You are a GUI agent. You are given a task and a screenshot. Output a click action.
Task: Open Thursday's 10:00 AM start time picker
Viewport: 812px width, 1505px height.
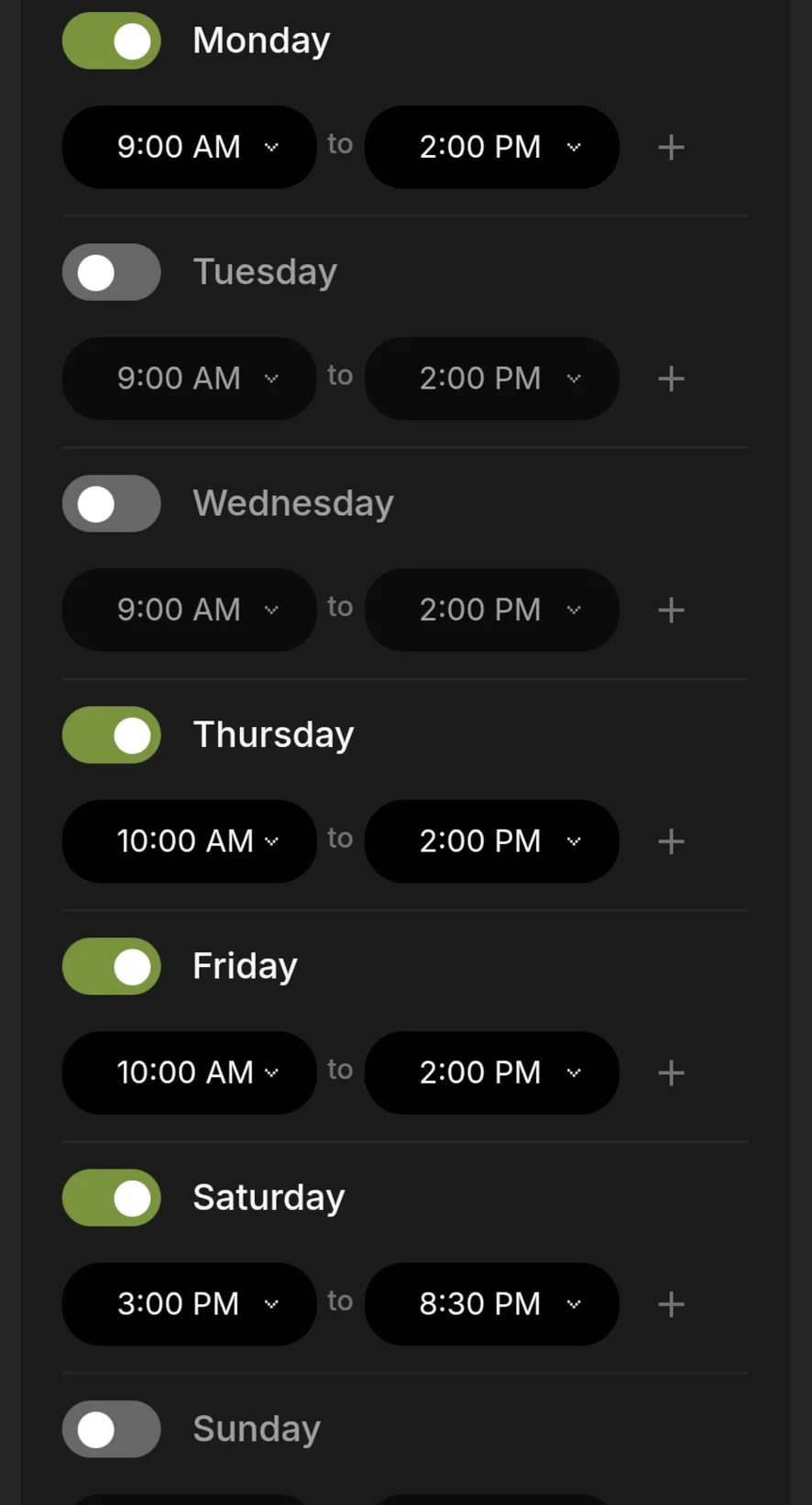click(x=190, y=841)
